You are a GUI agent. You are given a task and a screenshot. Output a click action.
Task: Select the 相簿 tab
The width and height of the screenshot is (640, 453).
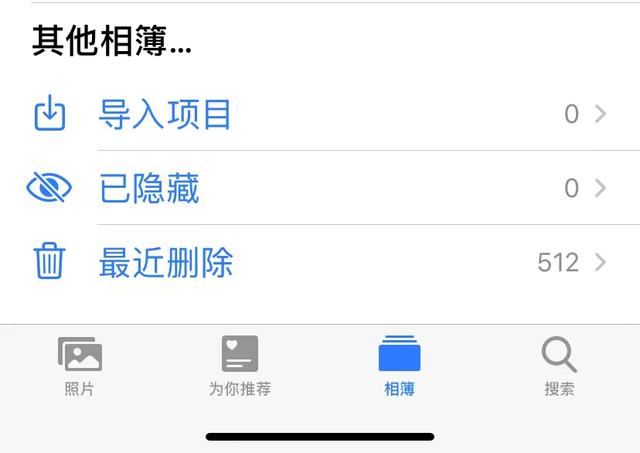point(400,366)
